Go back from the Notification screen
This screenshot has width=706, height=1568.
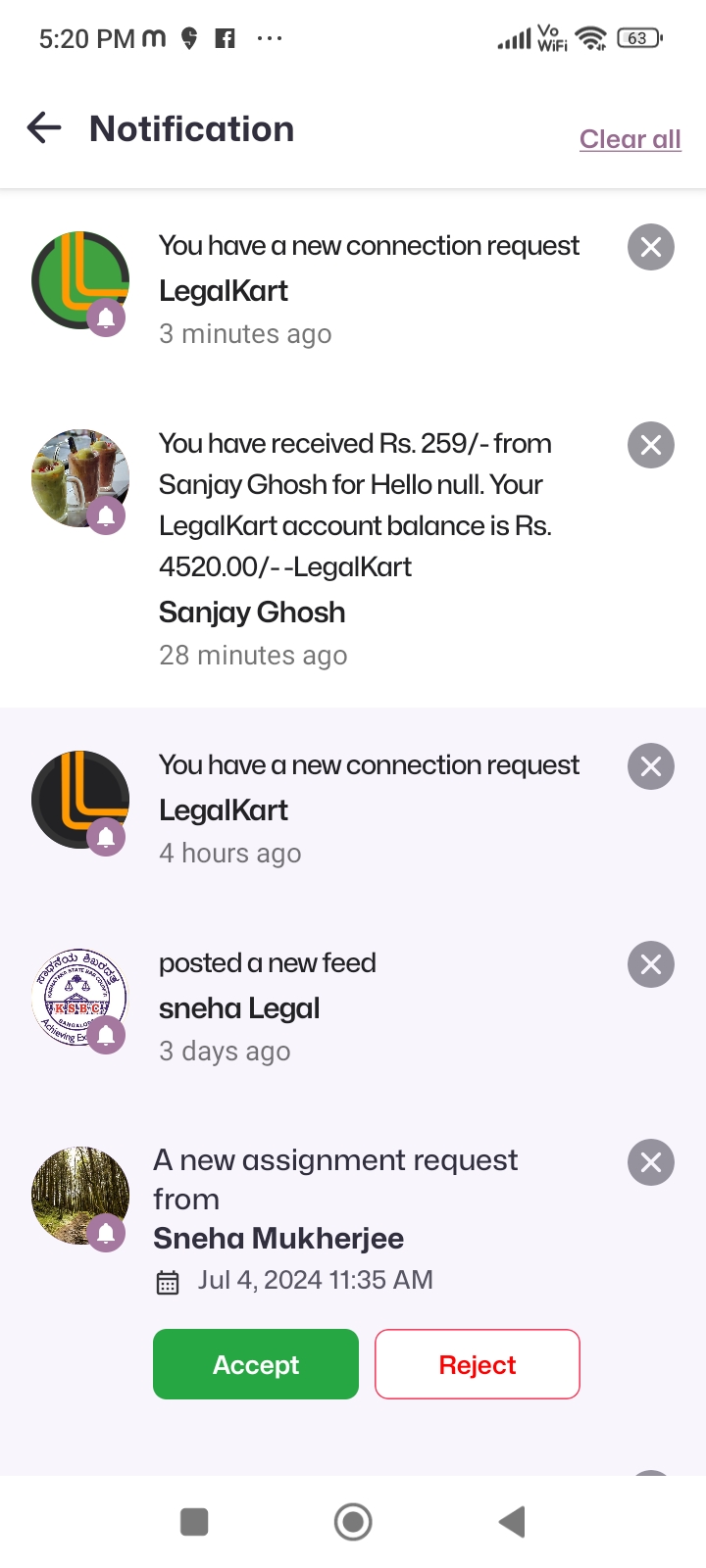pyautogui.click(x=44, y=127)
